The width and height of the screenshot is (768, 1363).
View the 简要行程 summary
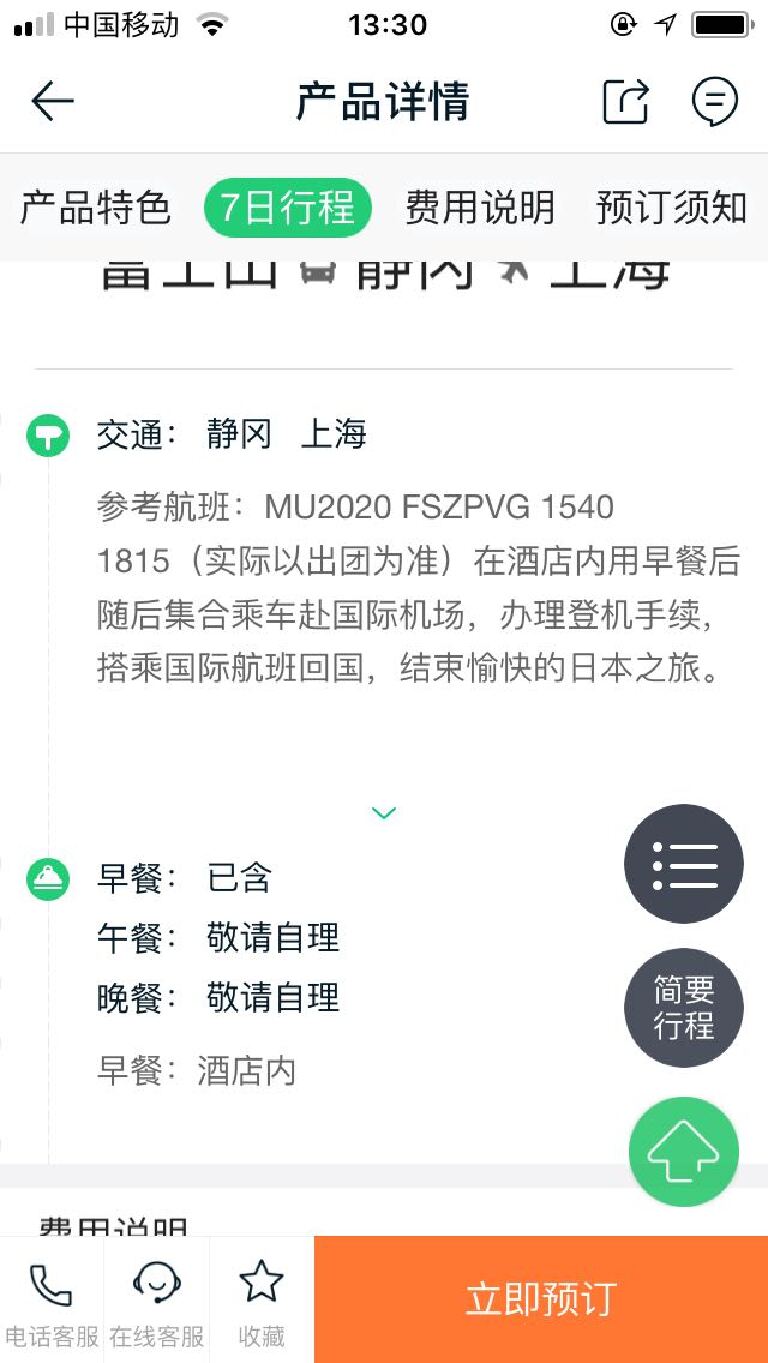tap(684, 1008)
